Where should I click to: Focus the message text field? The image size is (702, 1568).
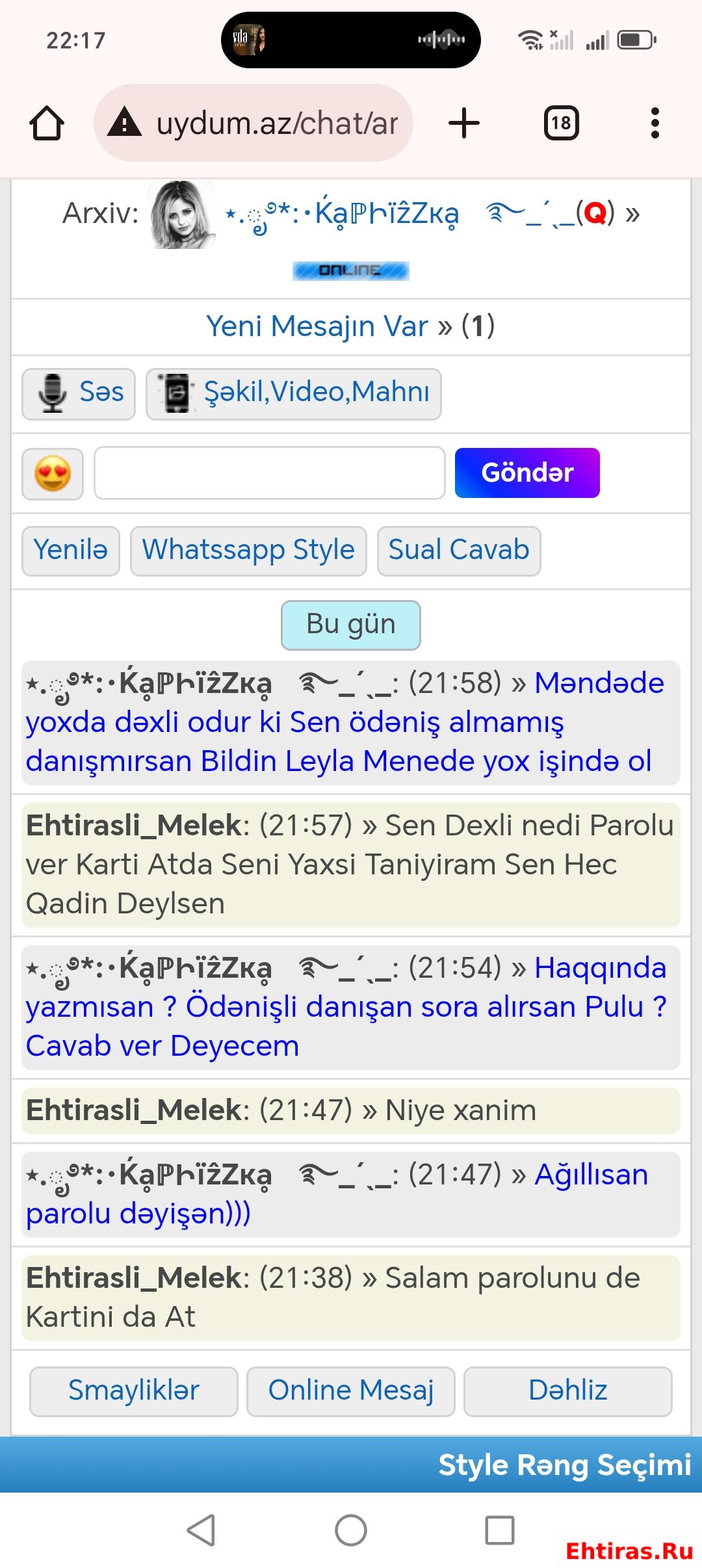[x=270, y=473]
